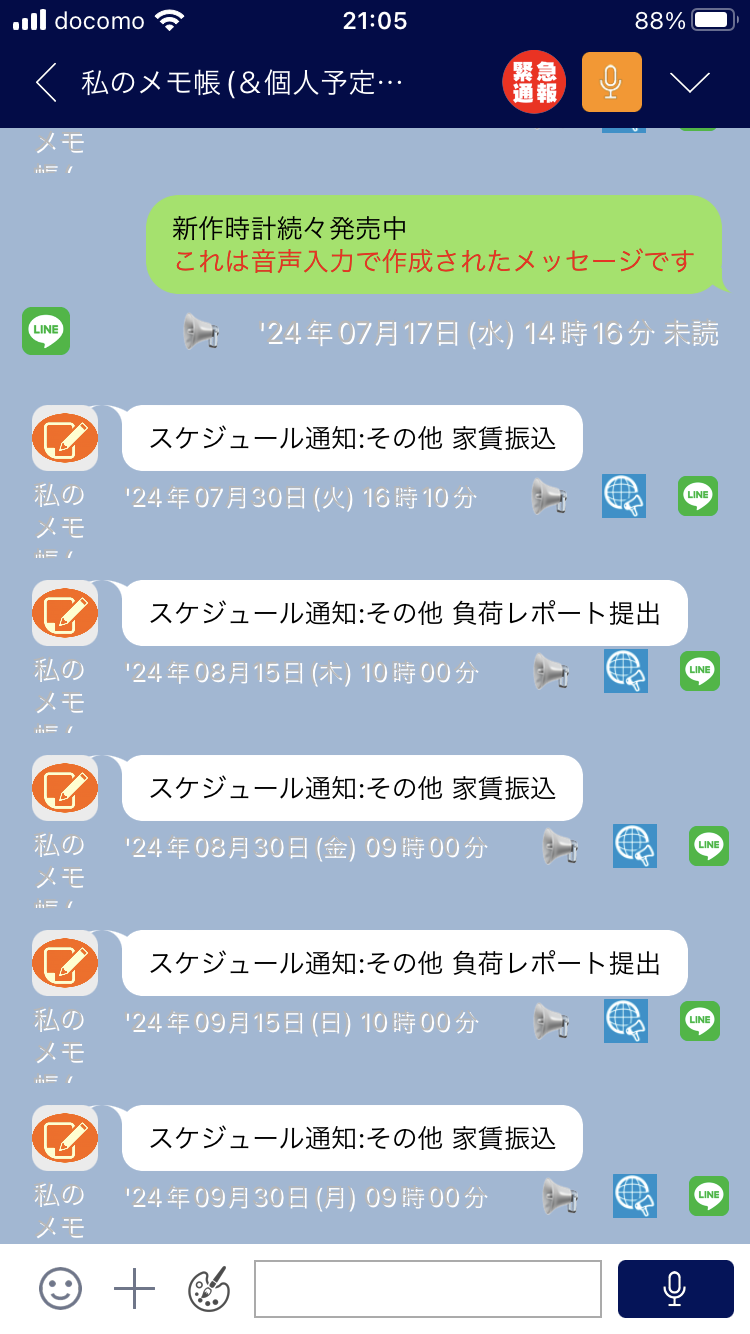The width and height of the screenshot is (750, 1334).
Task: Tap the megaphone icon on the 07月30日 message
Action: [x=549, y=496]
